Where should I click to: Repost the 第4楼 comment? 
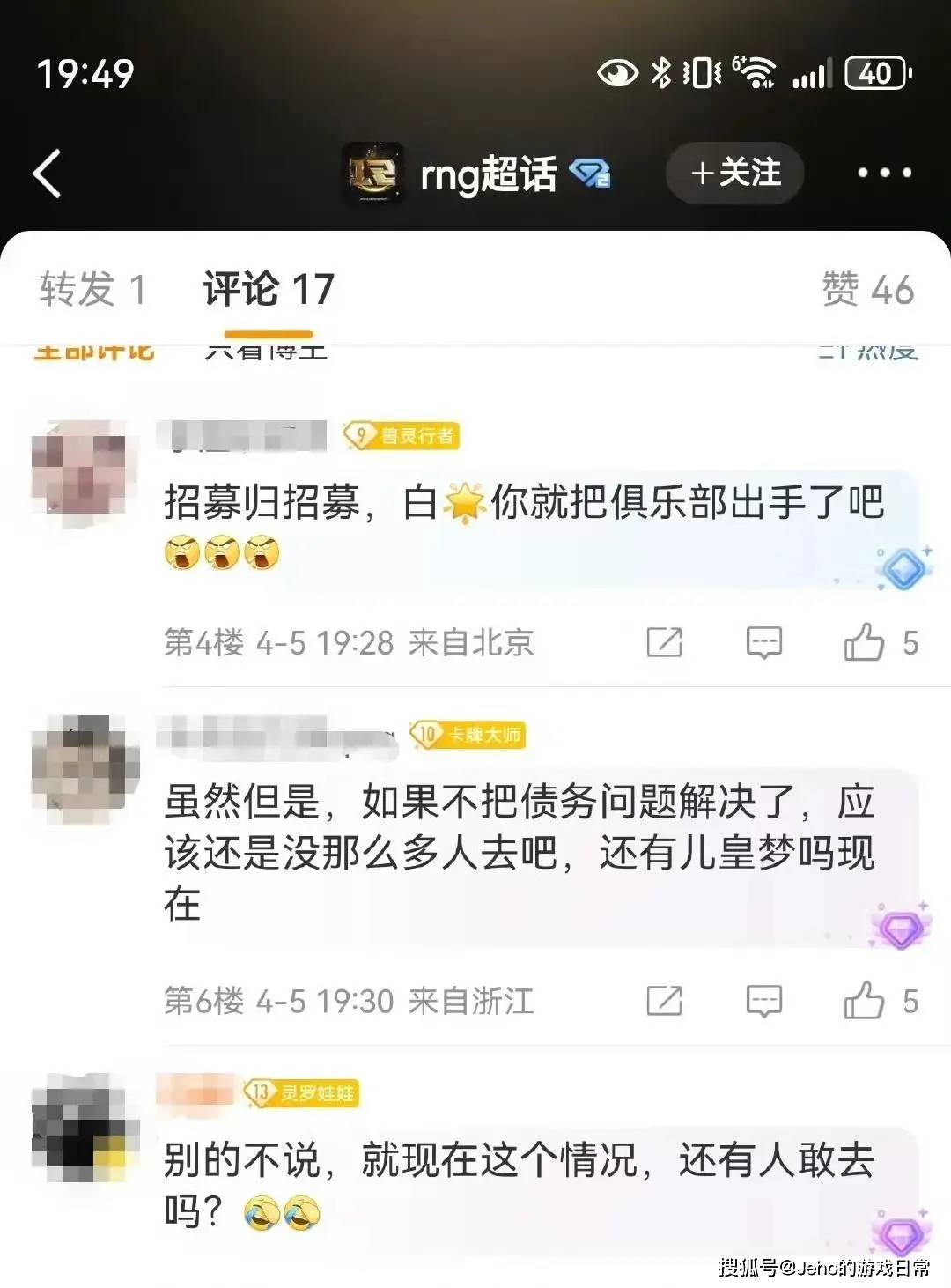point(664,642)
